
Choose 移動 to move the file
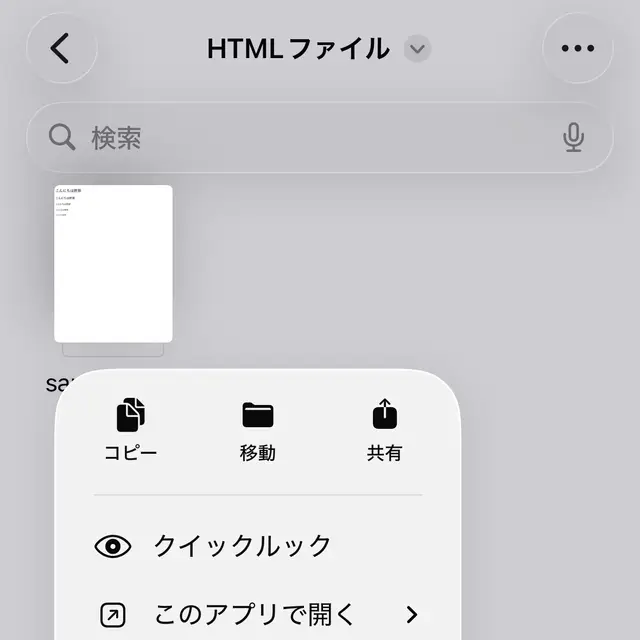[x=257, y=430]
